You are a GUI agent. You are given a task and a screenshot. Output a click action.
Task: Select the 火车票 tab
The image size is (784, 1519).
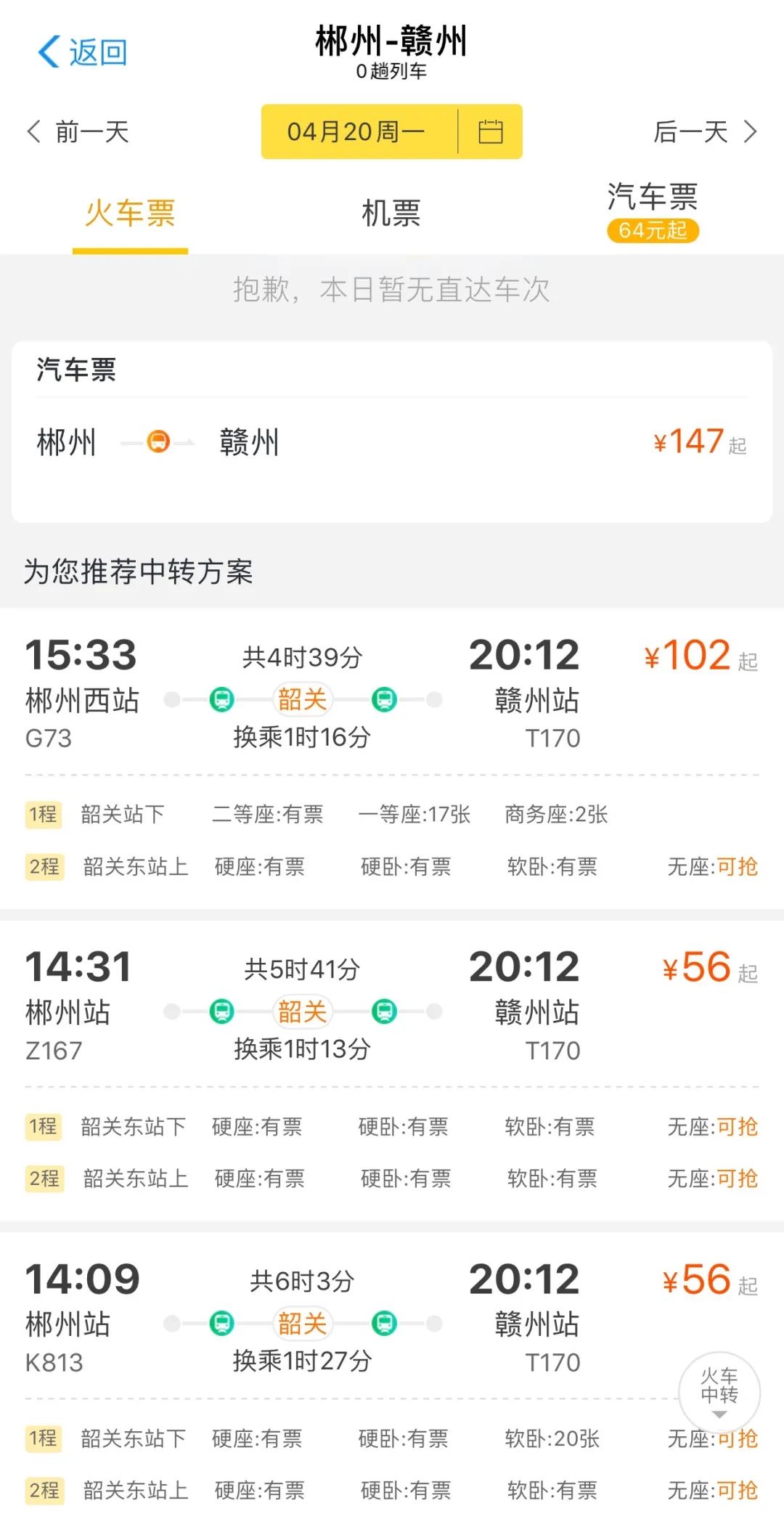tap(131, 213)
